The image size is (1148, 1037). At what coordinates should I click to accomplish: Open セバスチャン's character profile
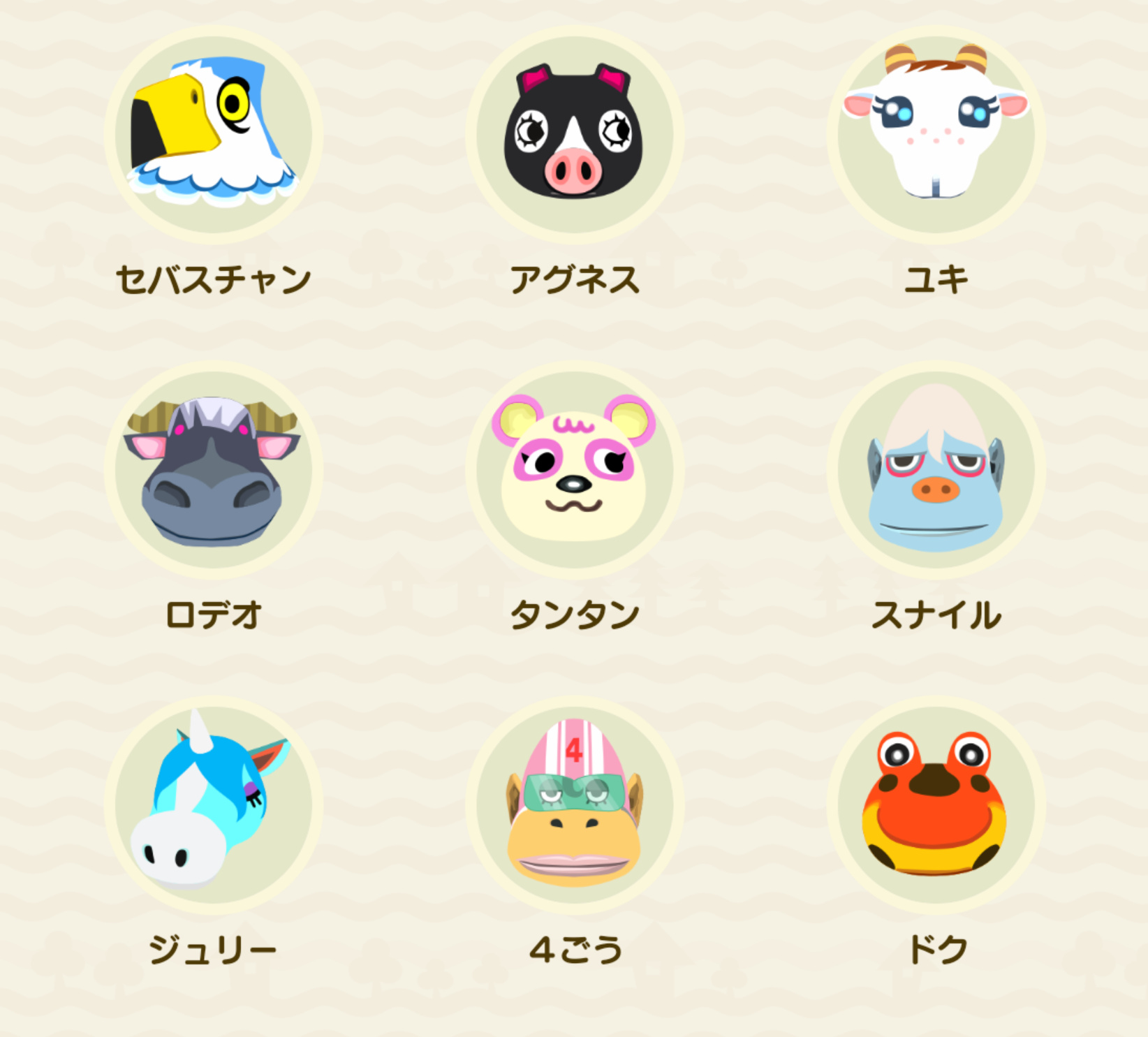coord(213,135)
